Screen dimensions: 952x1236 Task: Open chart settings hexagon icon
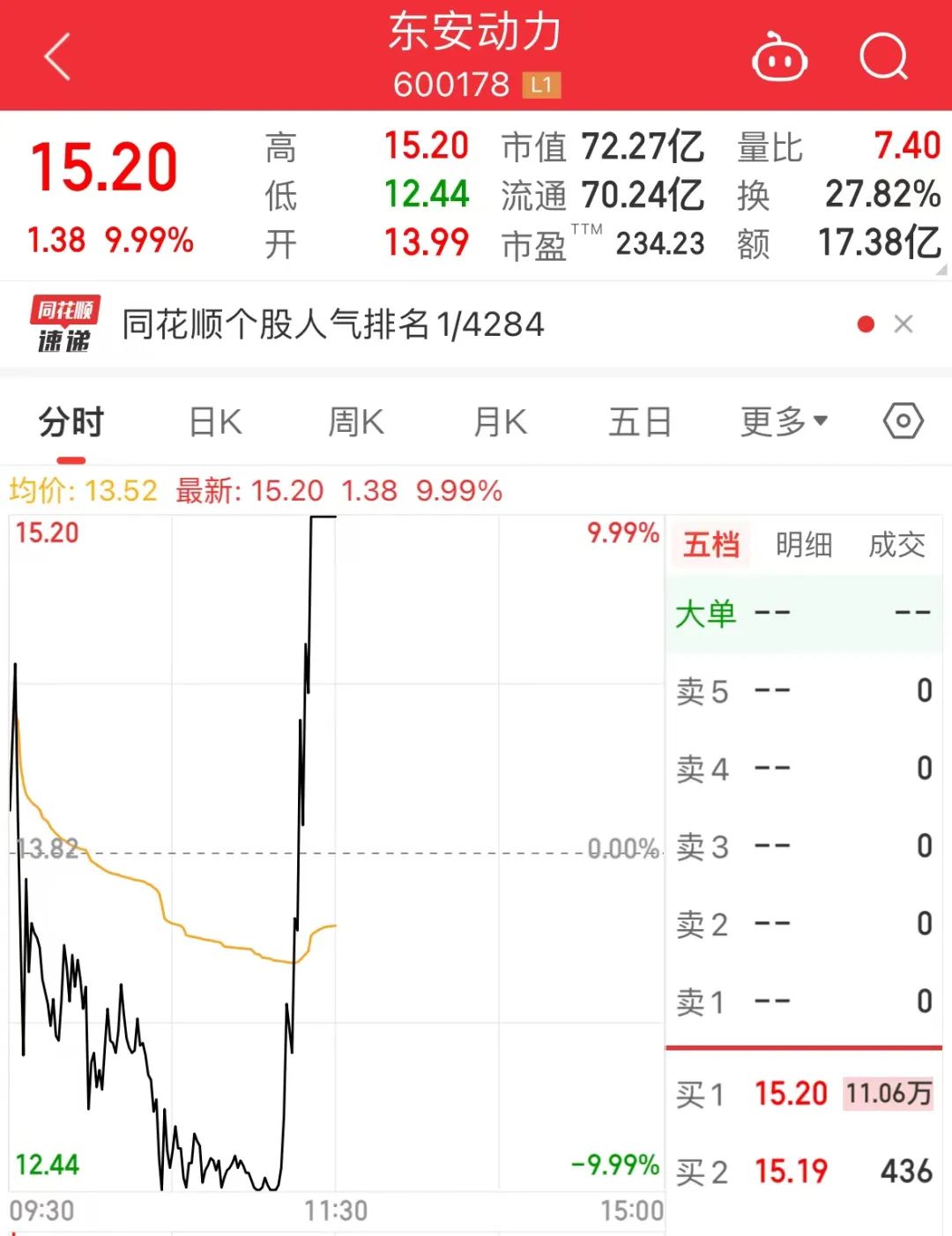coord(903,421)
